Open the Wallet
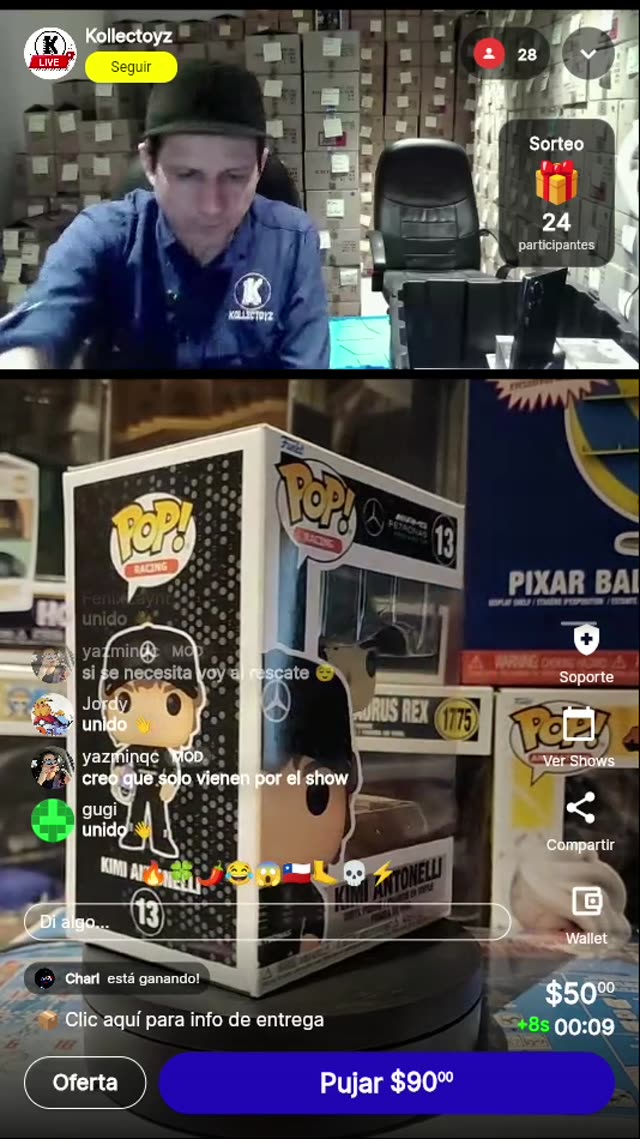This screenshot has height=1139, width=640. [x=586, y=914]
